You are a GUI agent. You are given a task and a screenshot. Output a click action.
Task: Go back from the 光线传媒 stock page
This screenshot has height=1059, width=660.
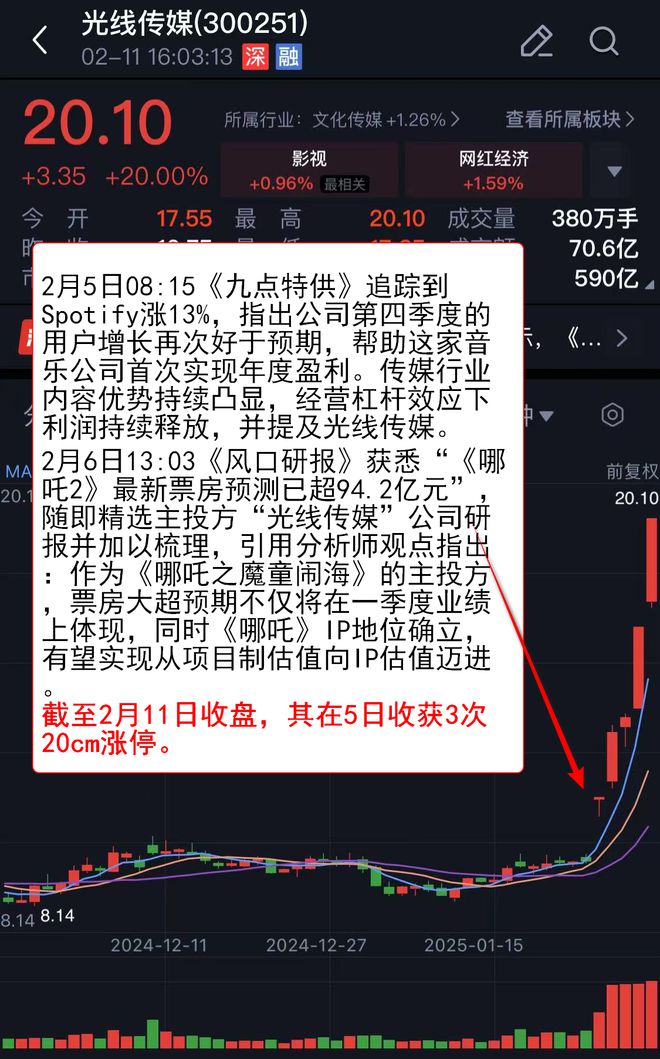point(40,41)
